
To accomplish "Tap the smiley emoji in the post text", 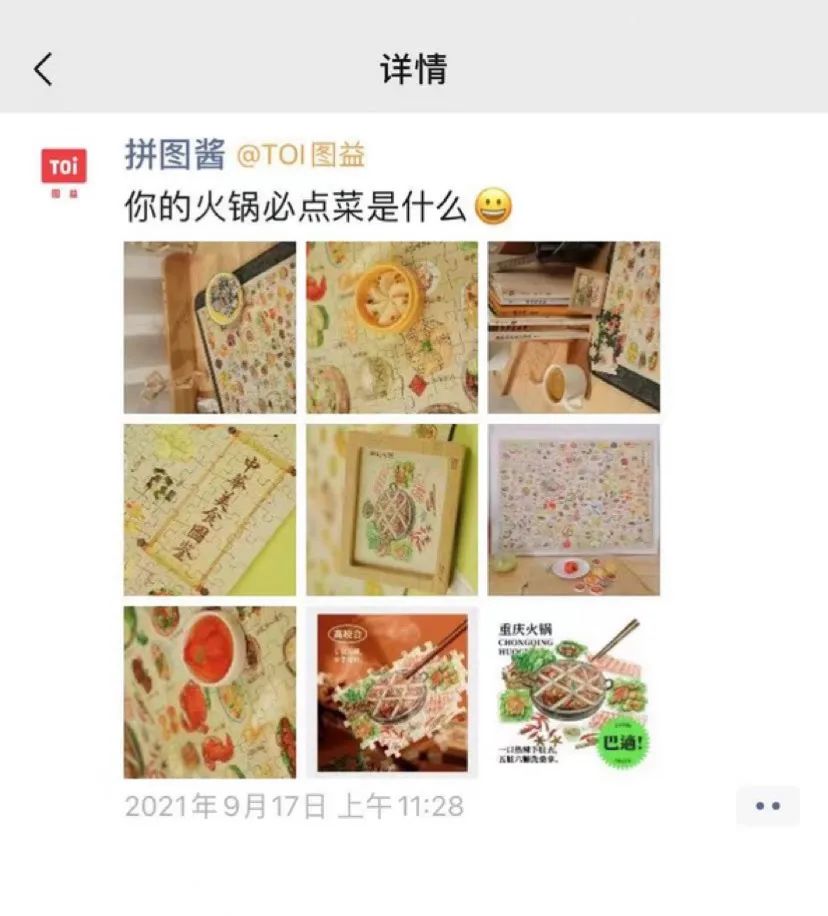I will tap(492, 207).
